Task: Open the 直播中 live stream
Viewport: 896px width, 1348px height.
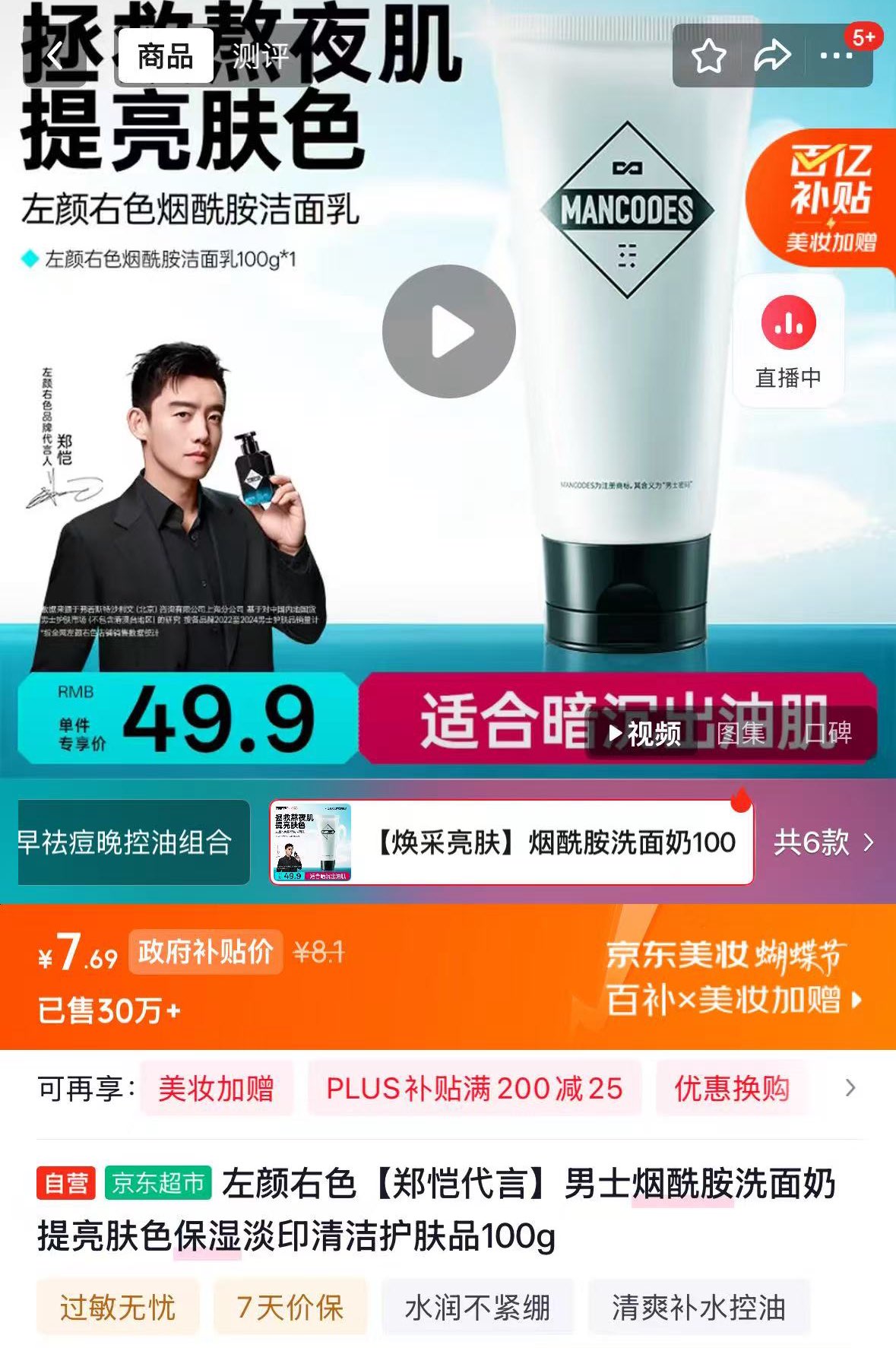Action: pyautogui.click(x=788, y=342)
